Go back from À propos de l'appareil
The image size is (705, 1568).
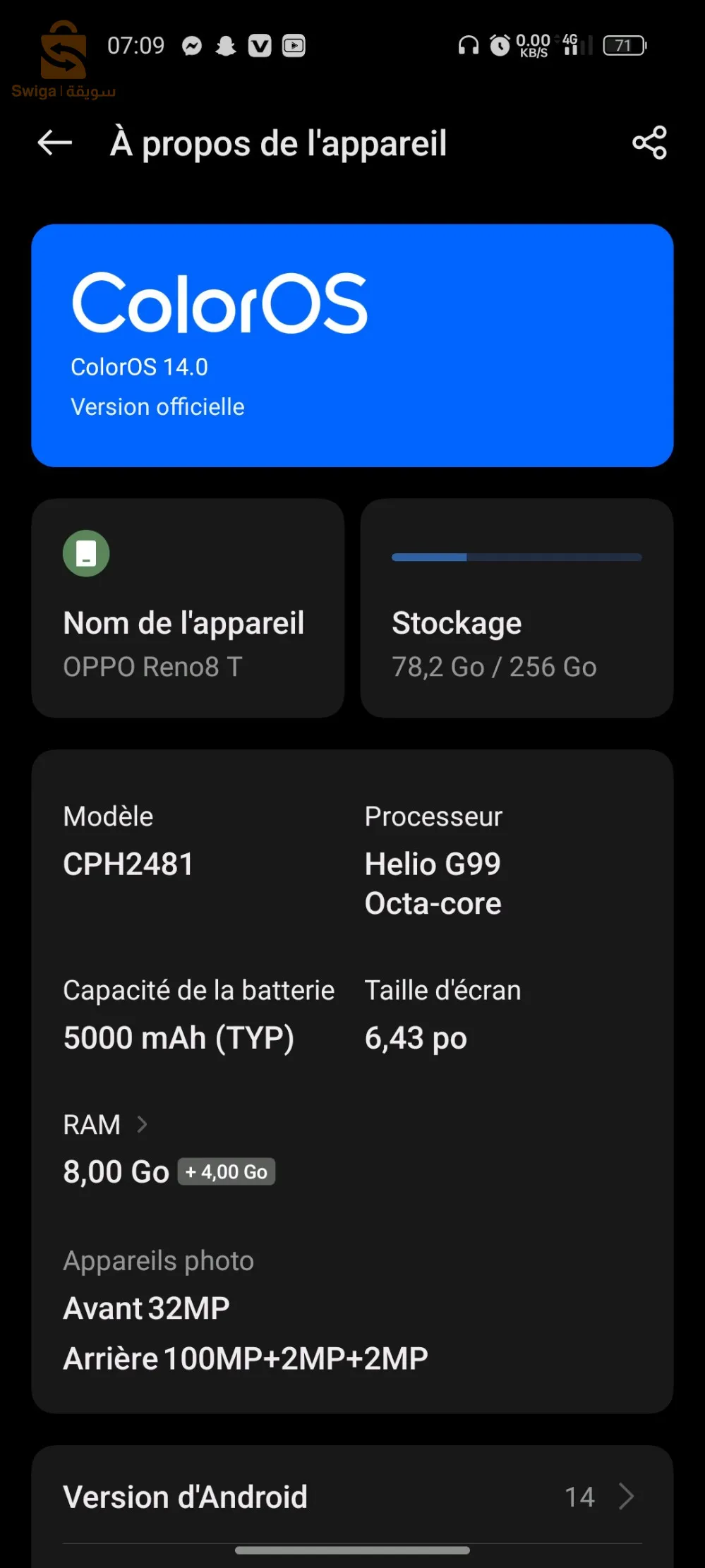tap(55, 143)
